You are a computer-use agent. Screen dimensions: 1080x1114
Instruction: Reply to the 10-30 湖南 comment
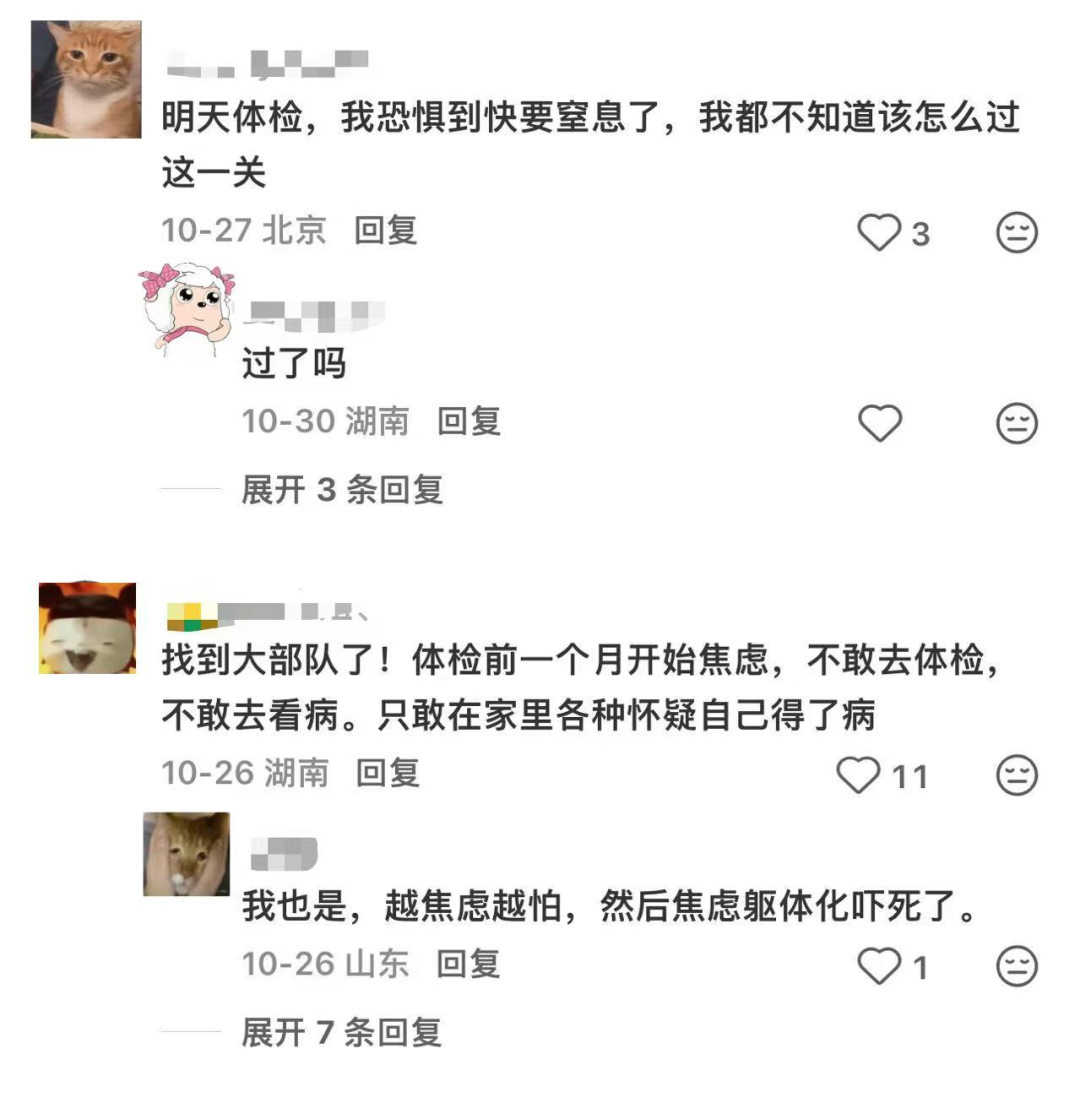[x=469, y=421]
